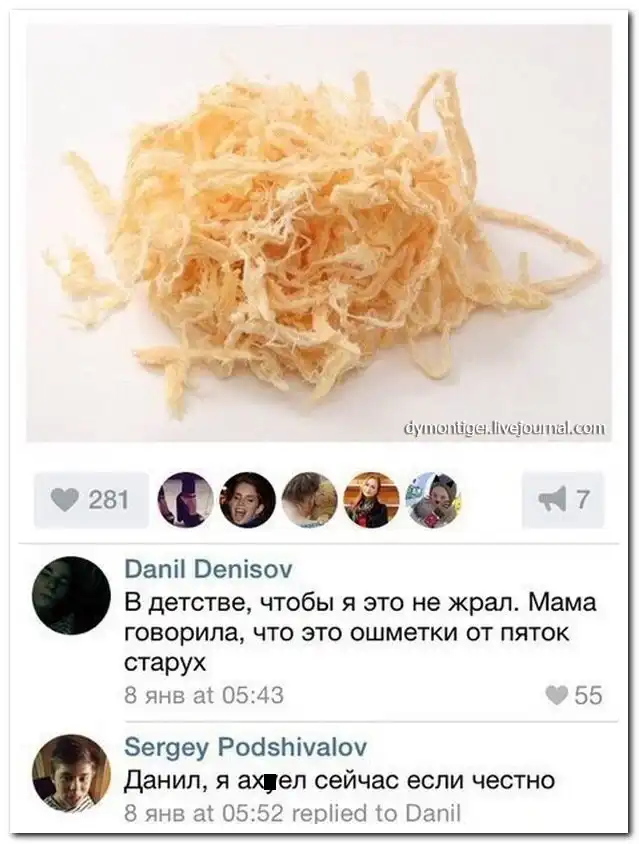Tap Danil Denisov's avatar

click(x=71, y=595)
